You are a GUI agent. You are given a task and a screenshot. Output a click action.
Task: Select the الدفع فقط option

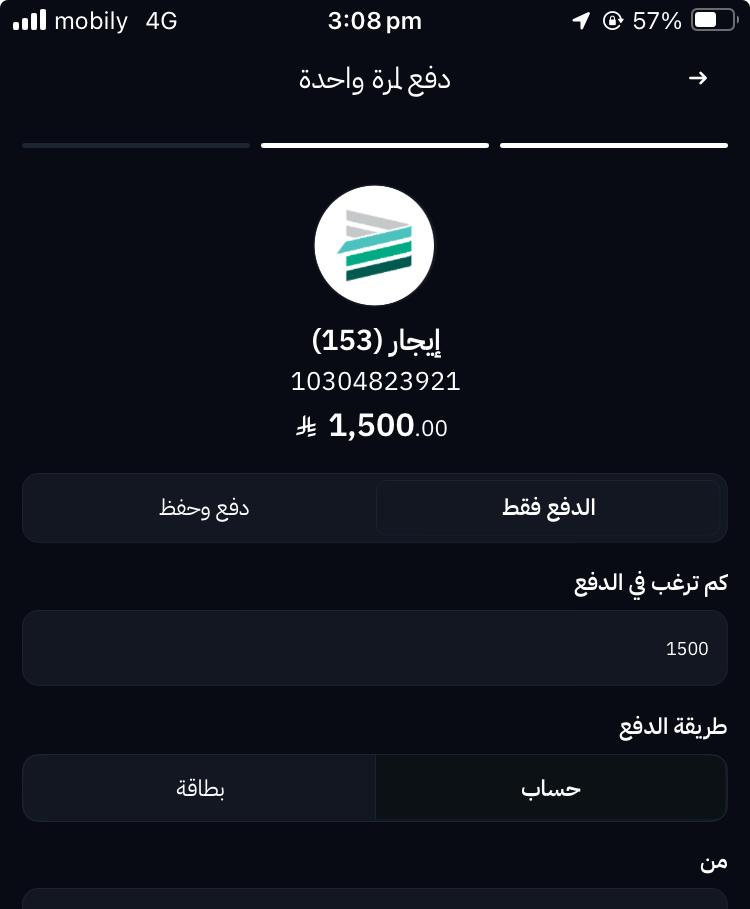pyautogui.click(x=548, y=508)
